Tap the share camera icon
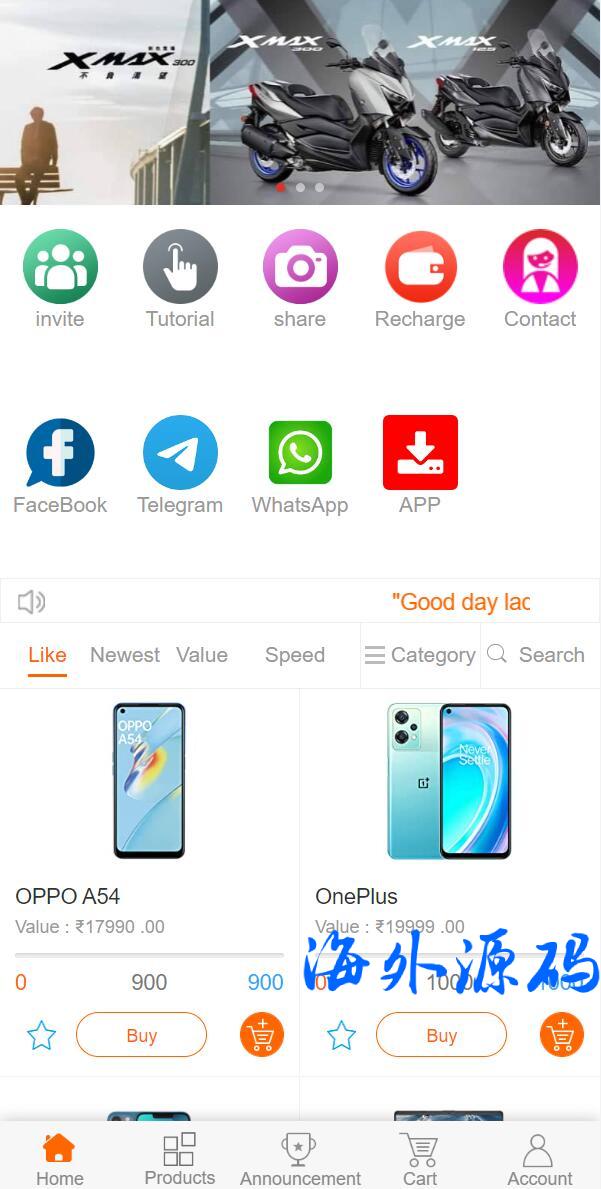Image resolution: width=601 pixels, height=1189 pixels. click(300, 267)
